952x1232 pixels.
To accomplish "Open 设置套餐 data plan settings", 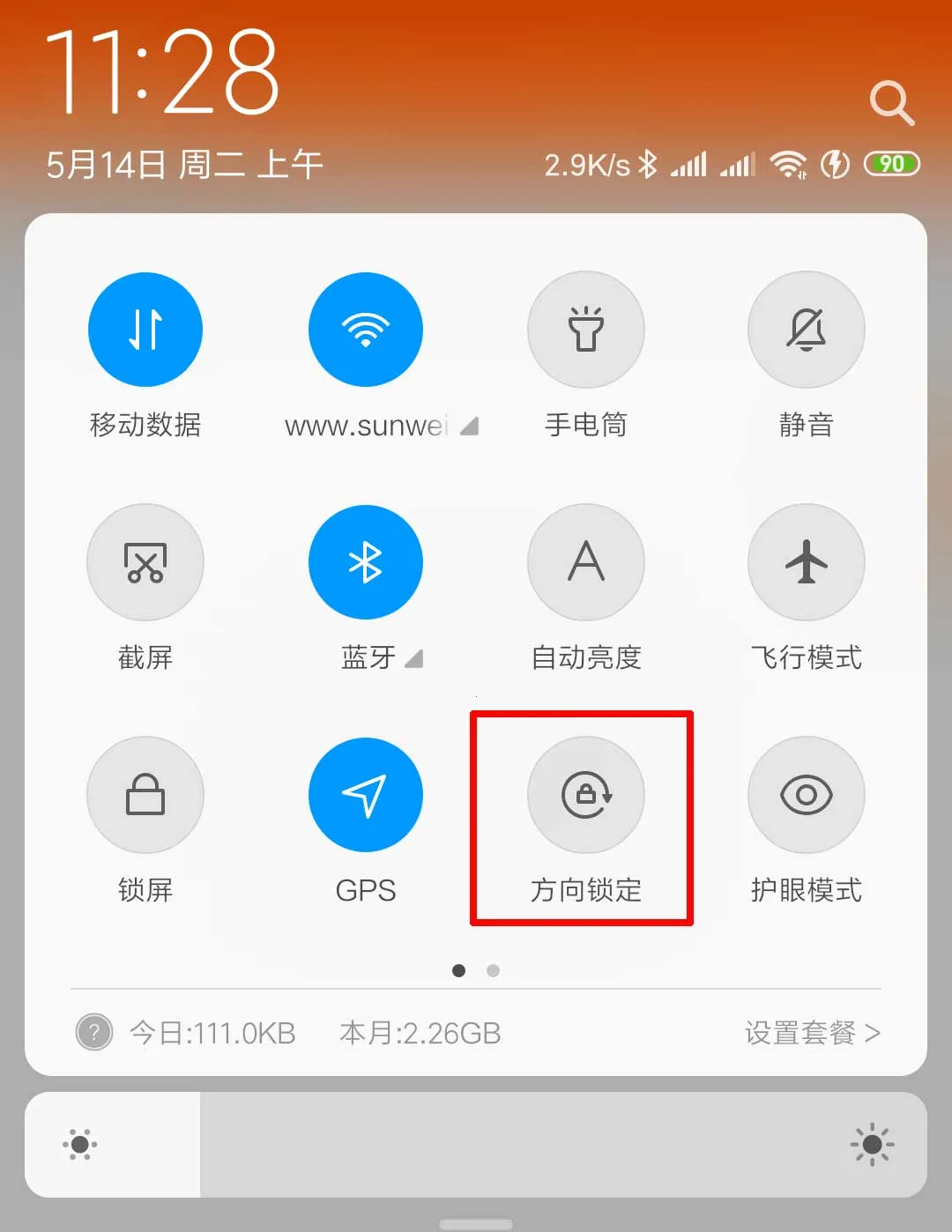I will 811,1032.
